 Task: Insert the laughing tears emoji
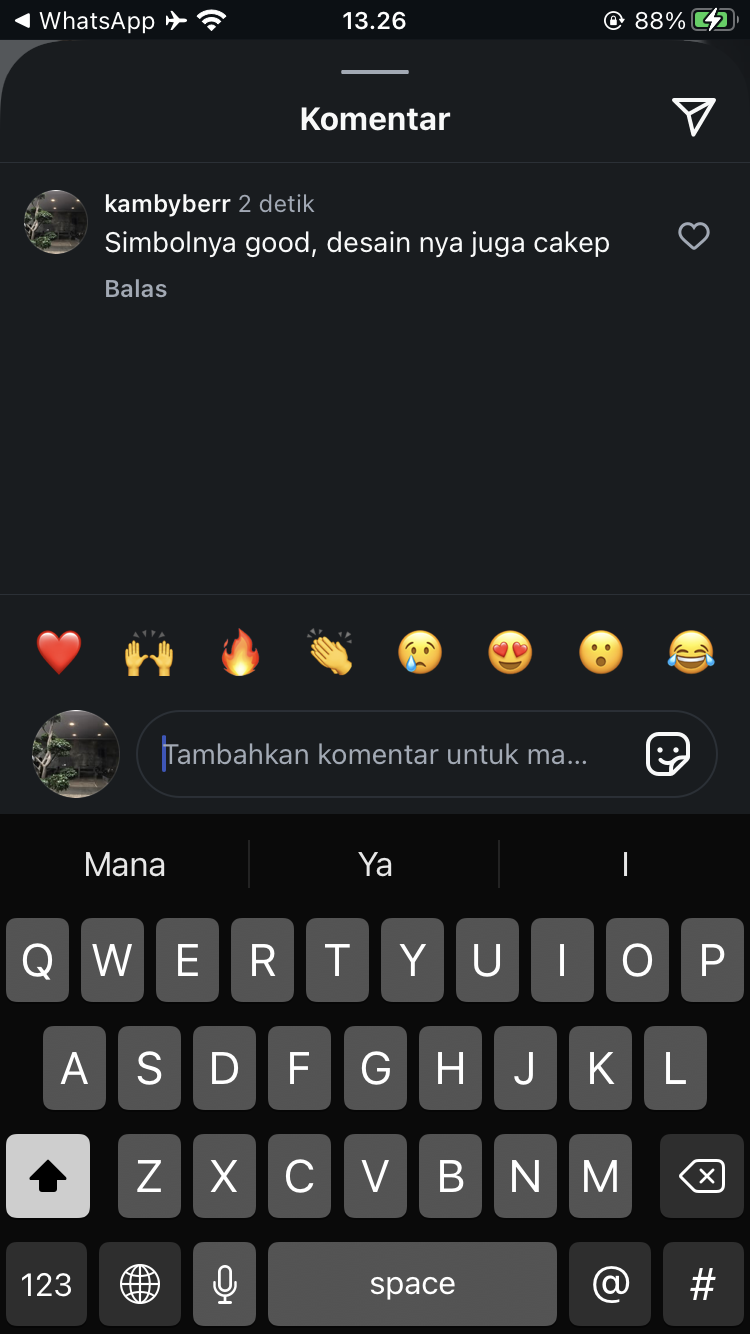click(691, 653)
